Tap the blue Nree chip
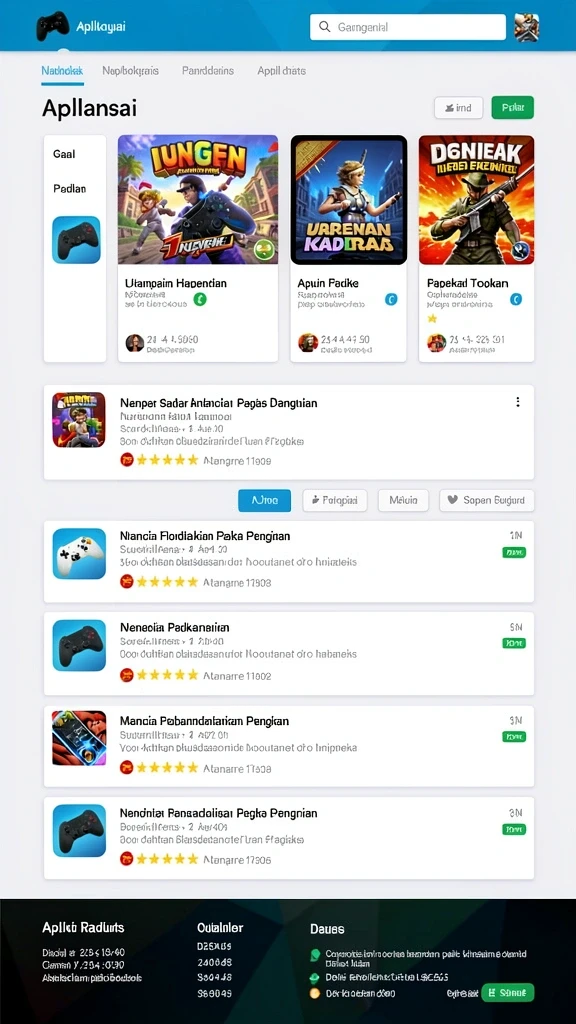The width and height of the screenshot is (576, 1024). pyautogui.click(x=264, y=500)
